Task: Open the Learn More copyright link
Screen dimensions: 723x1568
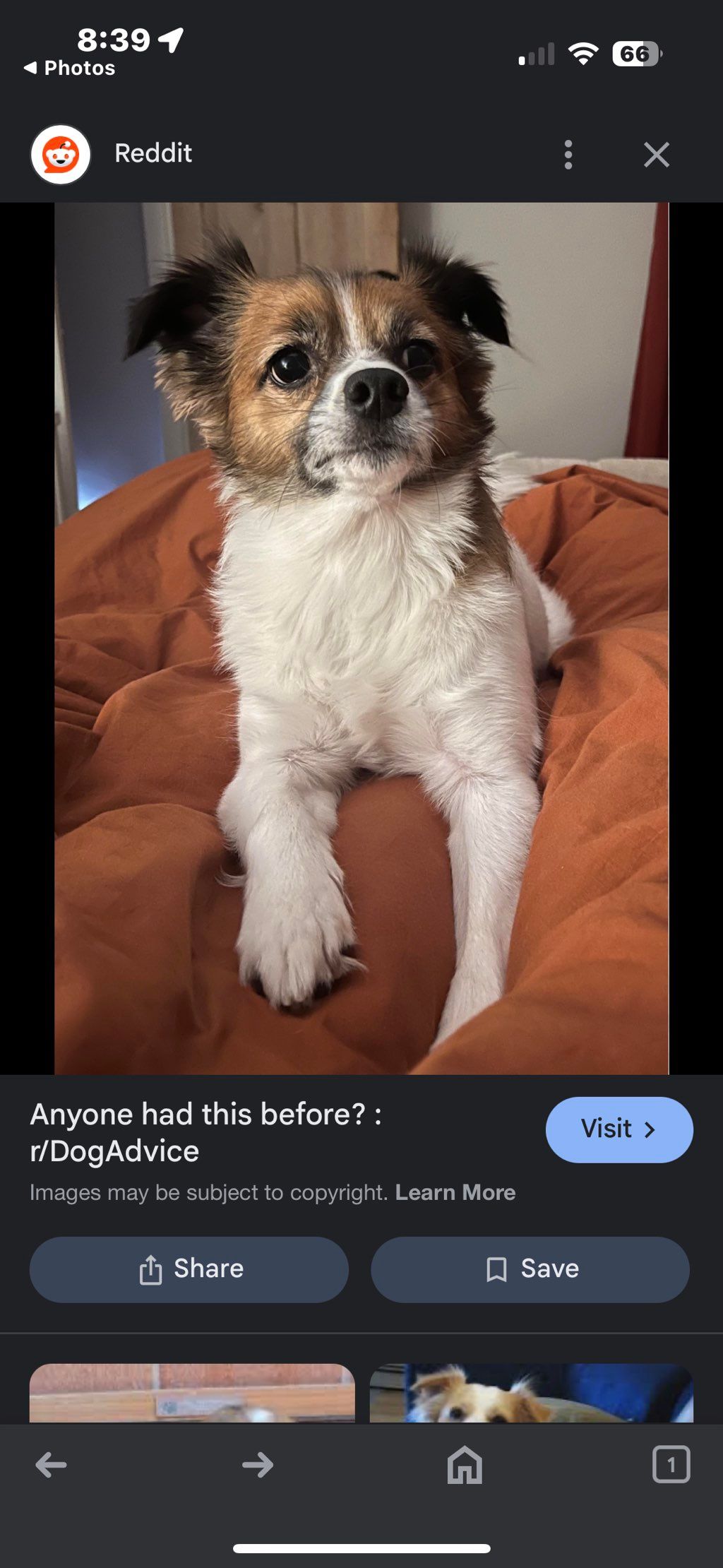Action: coord(455,1192)
